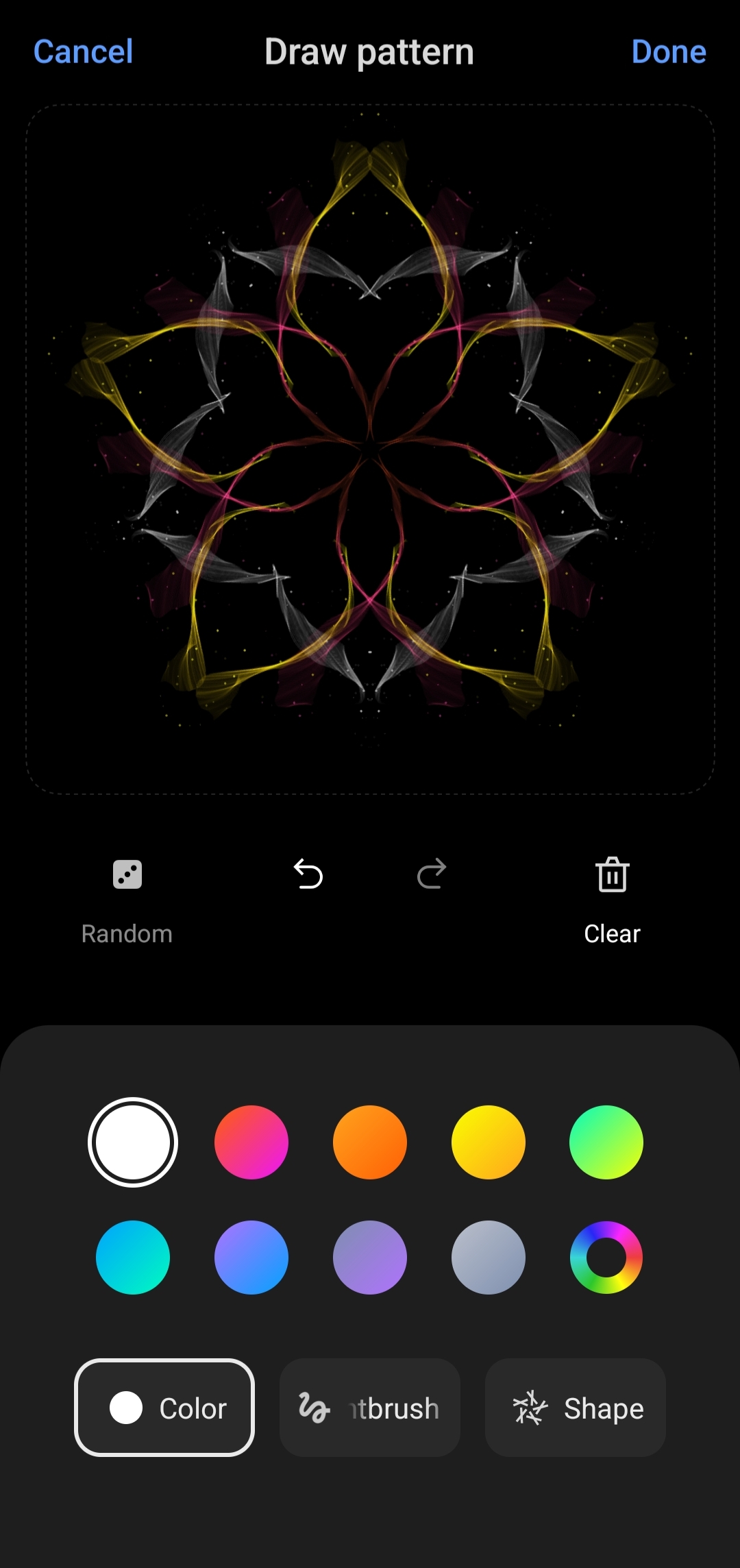Pick the orange color swatch
This screenshot has height=1568, width=740.
370,1142
